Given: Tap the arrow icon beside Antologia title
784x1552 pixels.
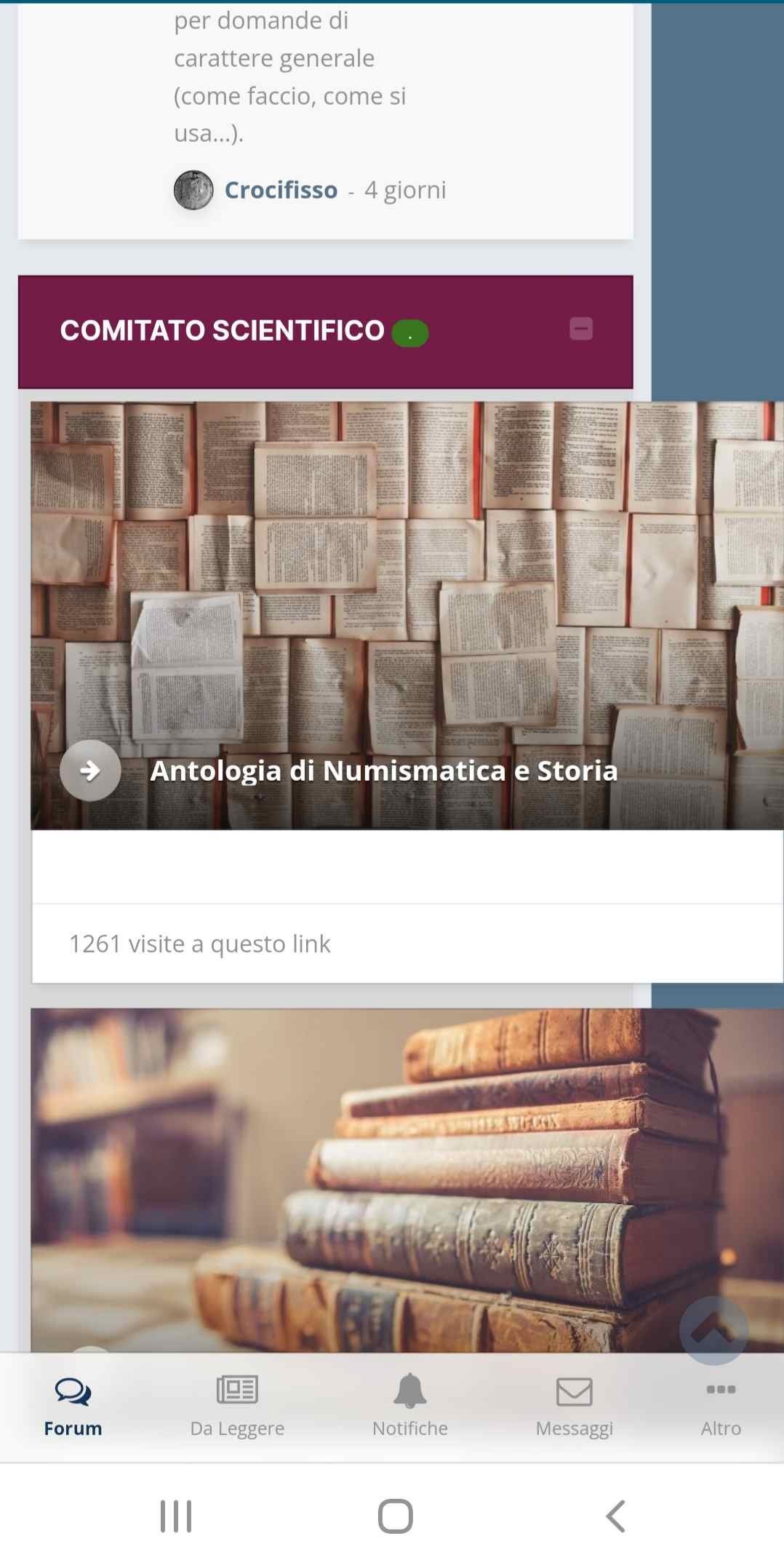Looking at the screenshot, I should click(x=90, y=770).
